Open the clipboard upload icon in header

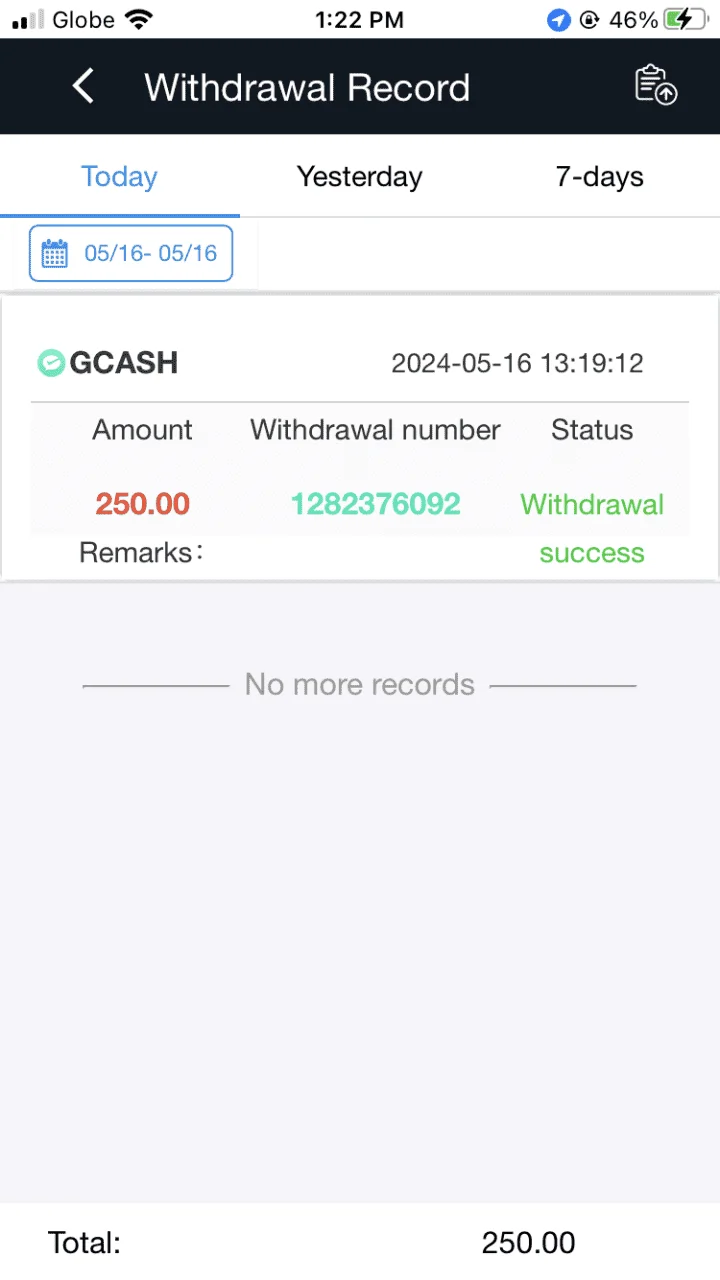(656, 86)
